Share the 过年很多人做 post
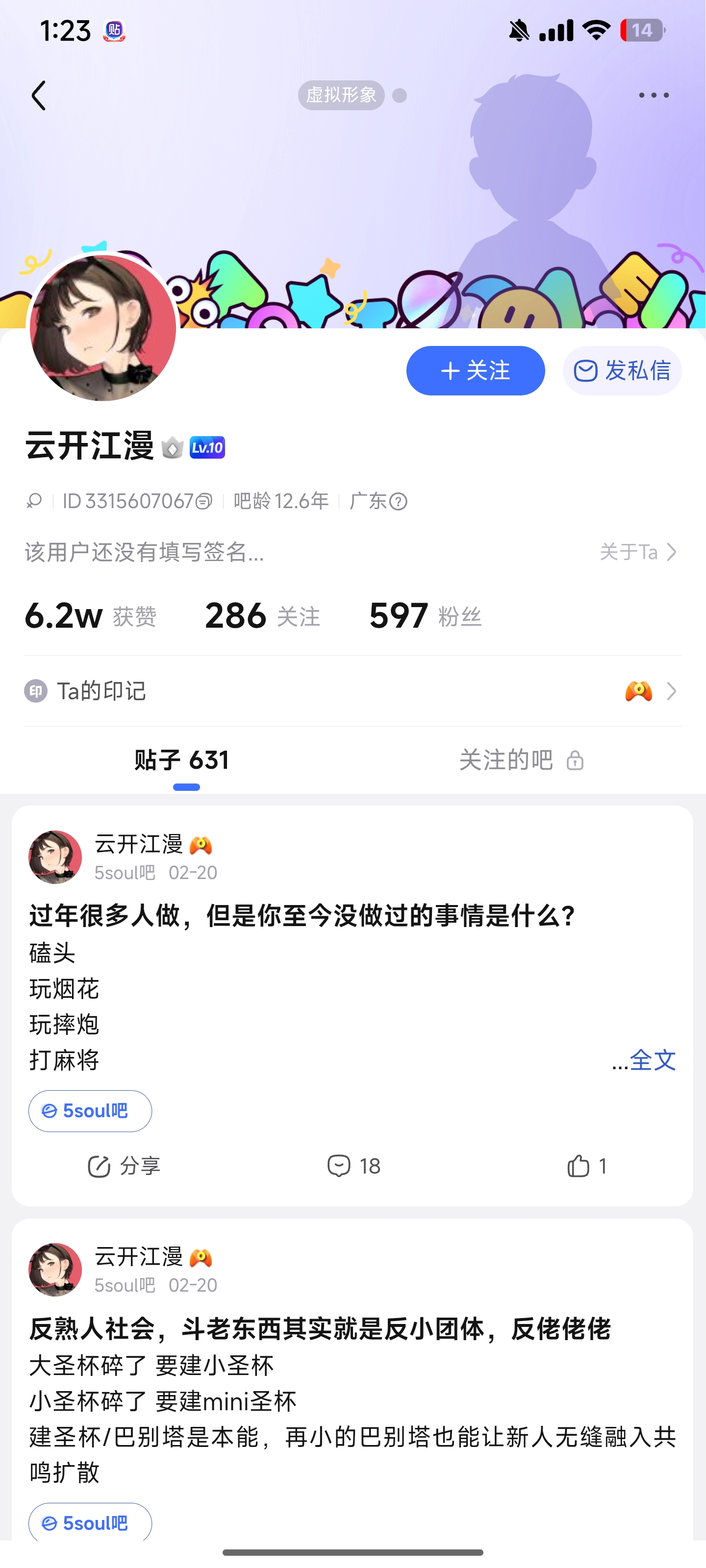This screenshot has height=1568, width=706. (x=124, y=1166)
